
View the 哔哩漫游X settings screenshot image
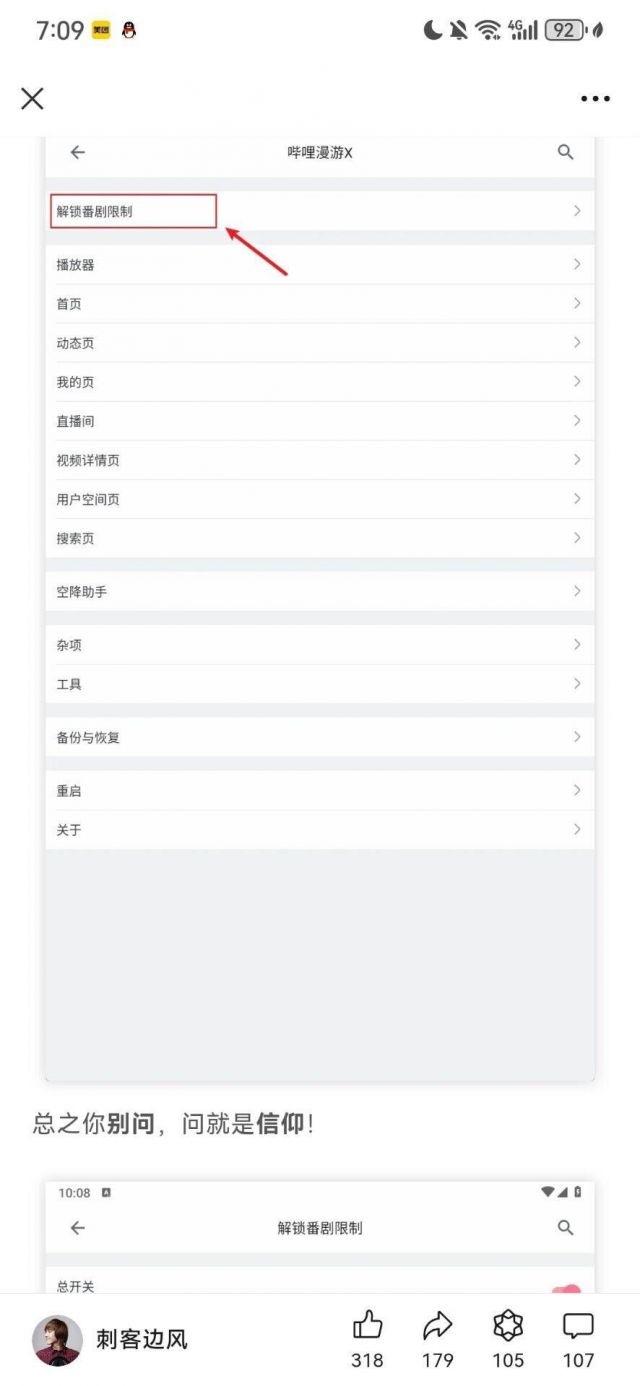click(x=320, y=600)
